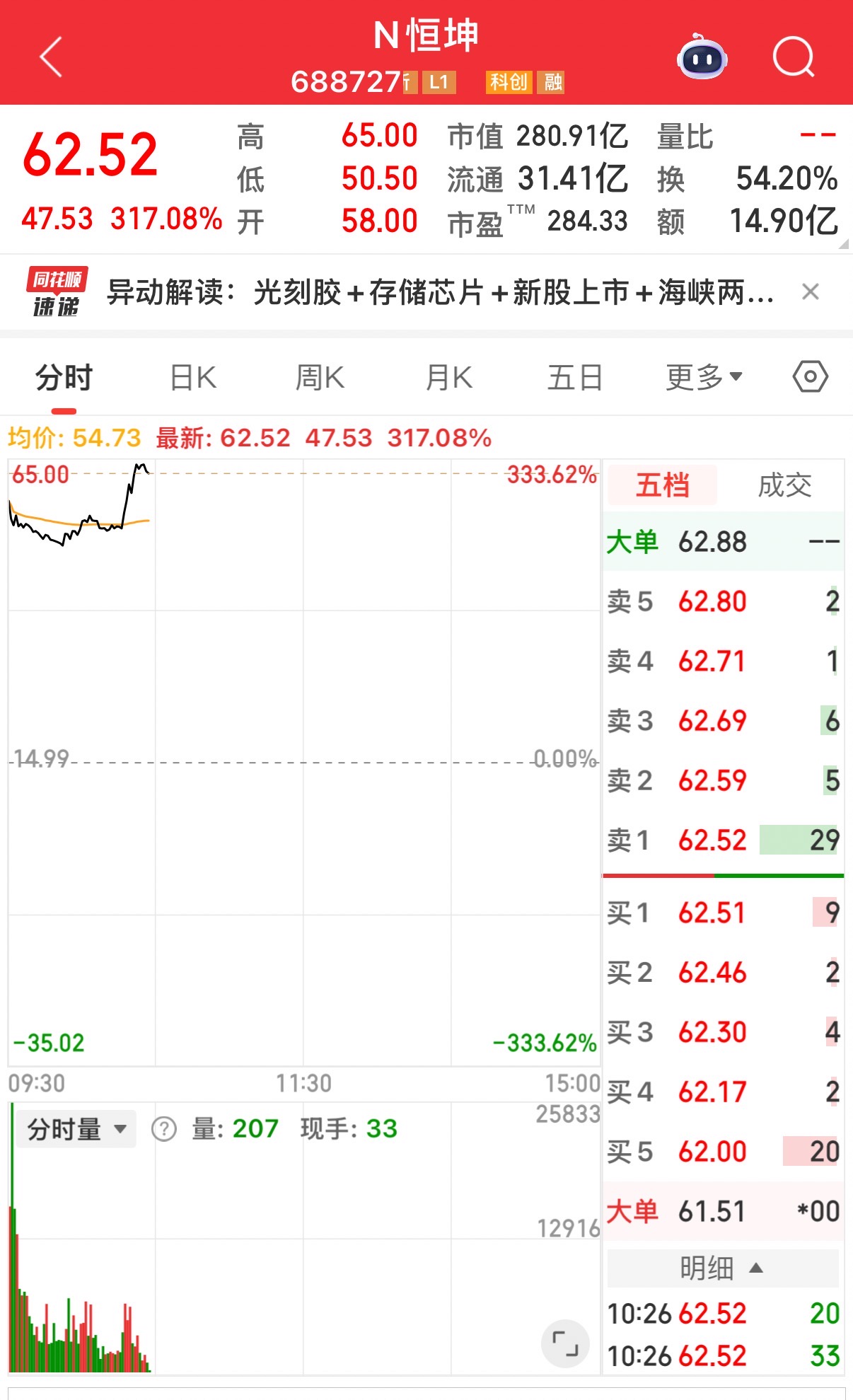853x1400 pixels.
Task: Switch to the 日K chart tab
Action: point(193,378)
